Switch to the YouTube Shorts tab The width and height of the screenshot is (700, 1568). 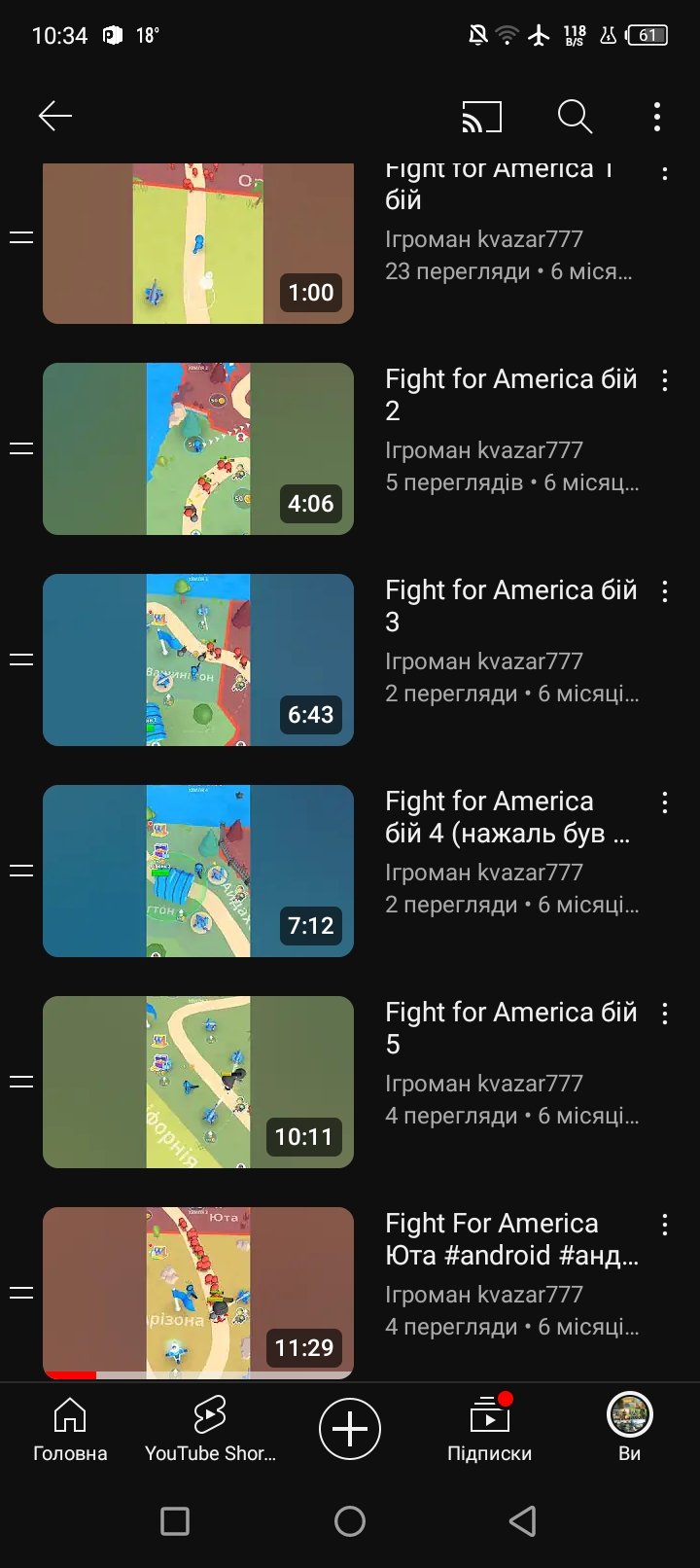tap(210, 1429)
